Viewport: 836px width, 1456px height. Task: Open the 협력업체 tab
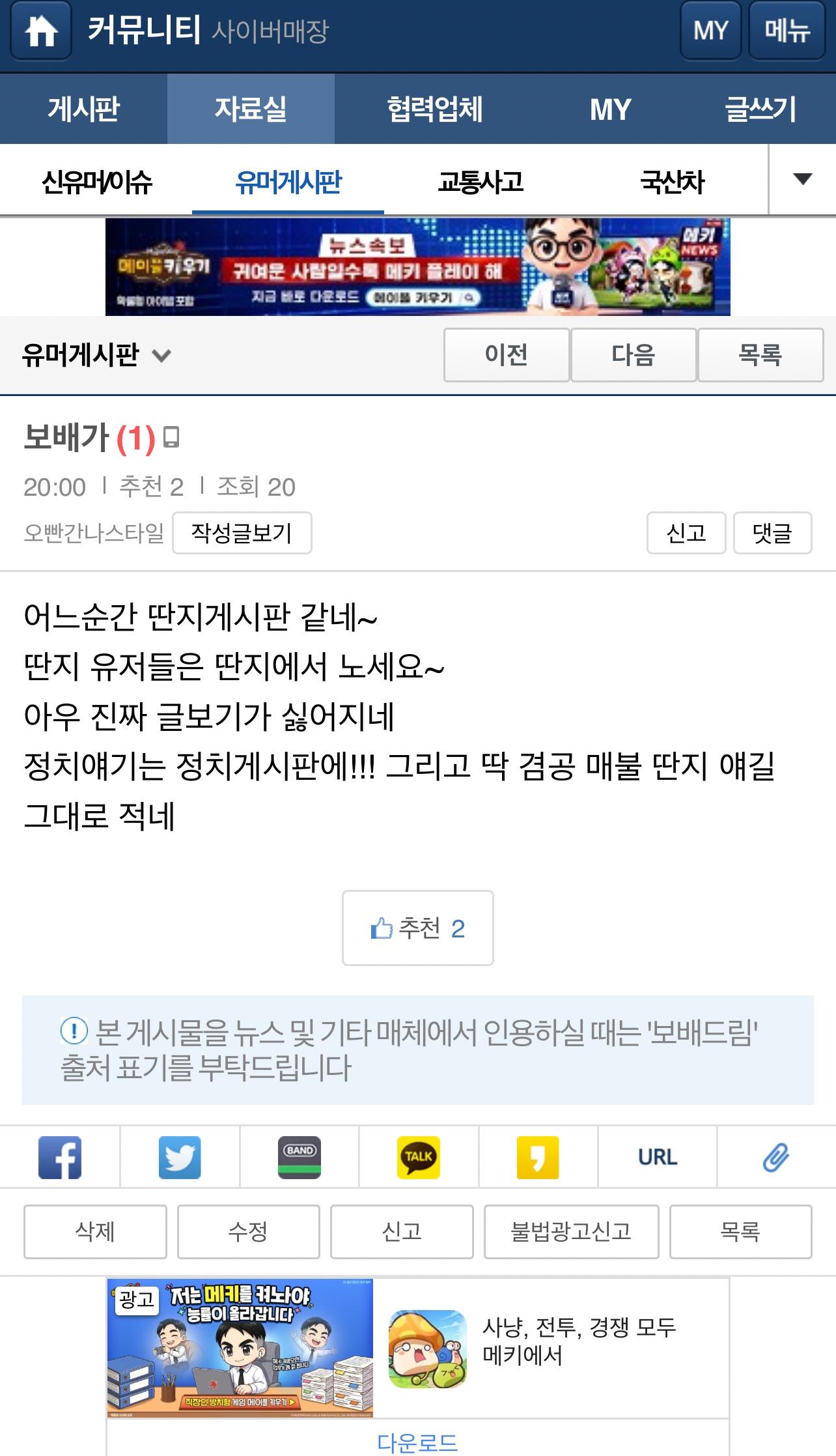tap(435, 109)
